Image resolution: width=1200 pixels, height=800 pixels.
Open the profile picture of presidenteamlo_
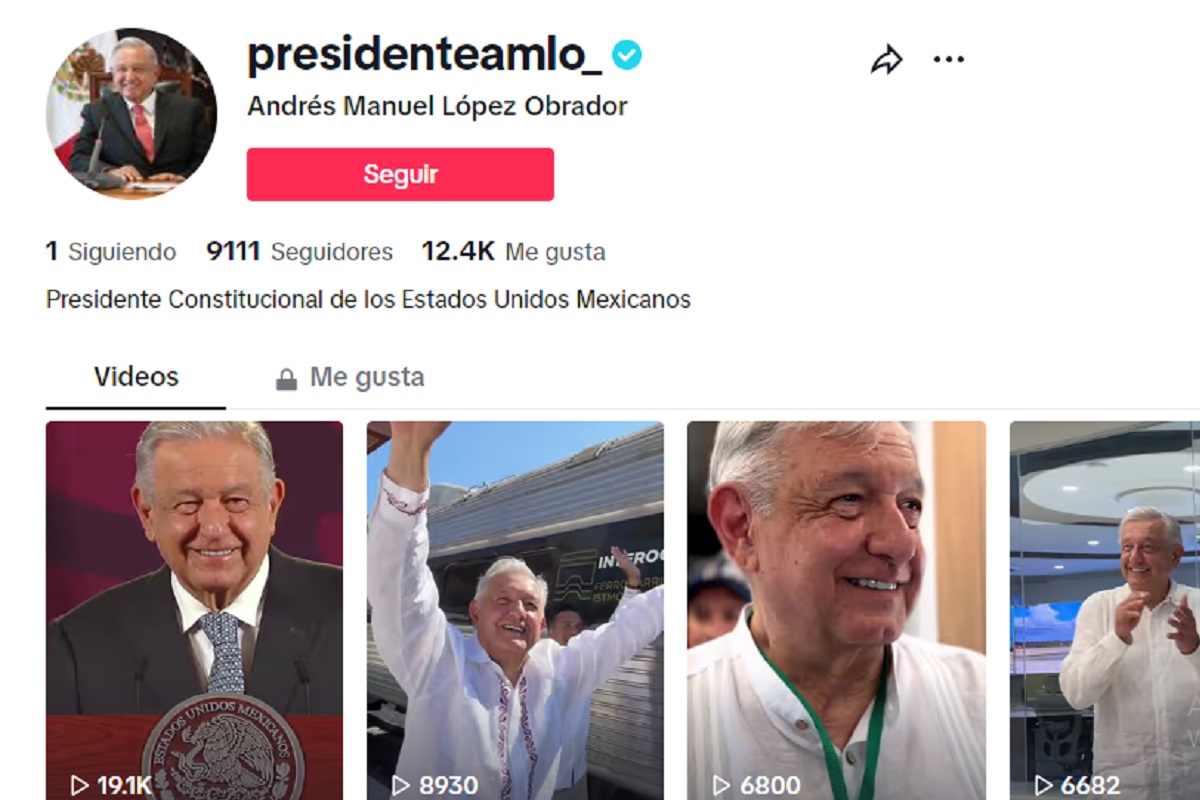coord(131,114)
